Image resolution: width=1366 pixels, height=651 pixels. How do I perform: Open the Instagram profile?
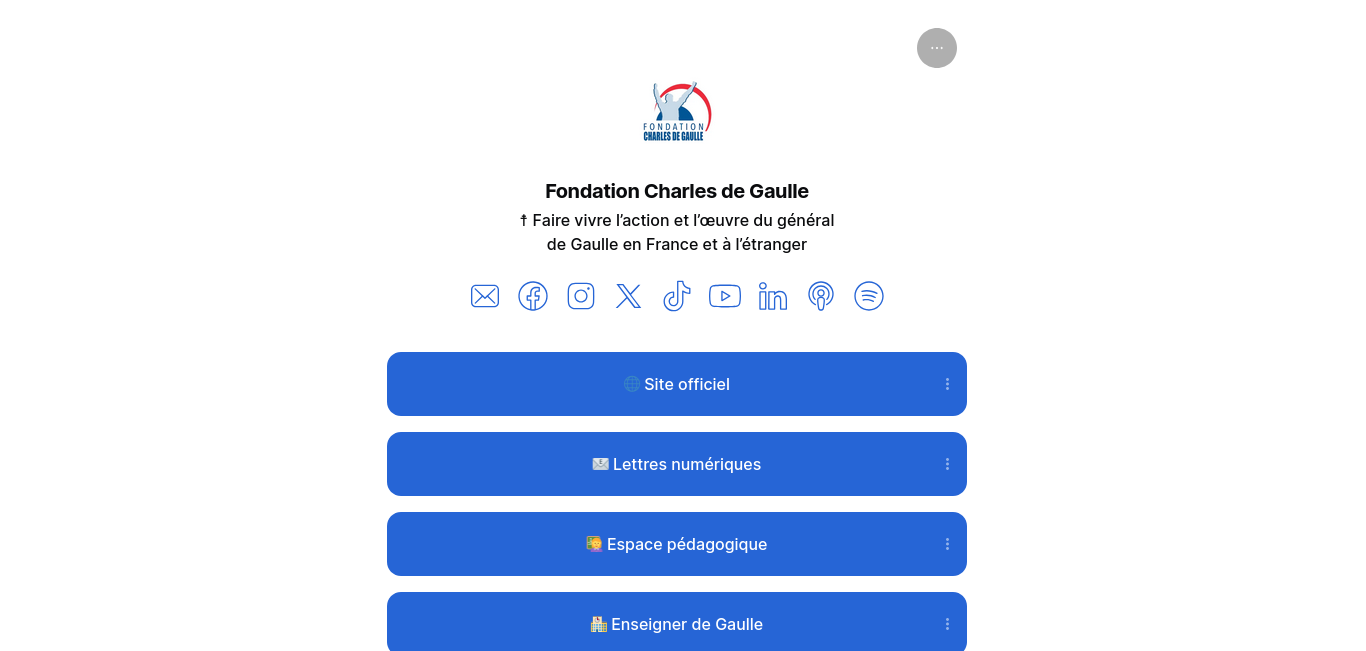pyautogui.click(x=581, y=296)
